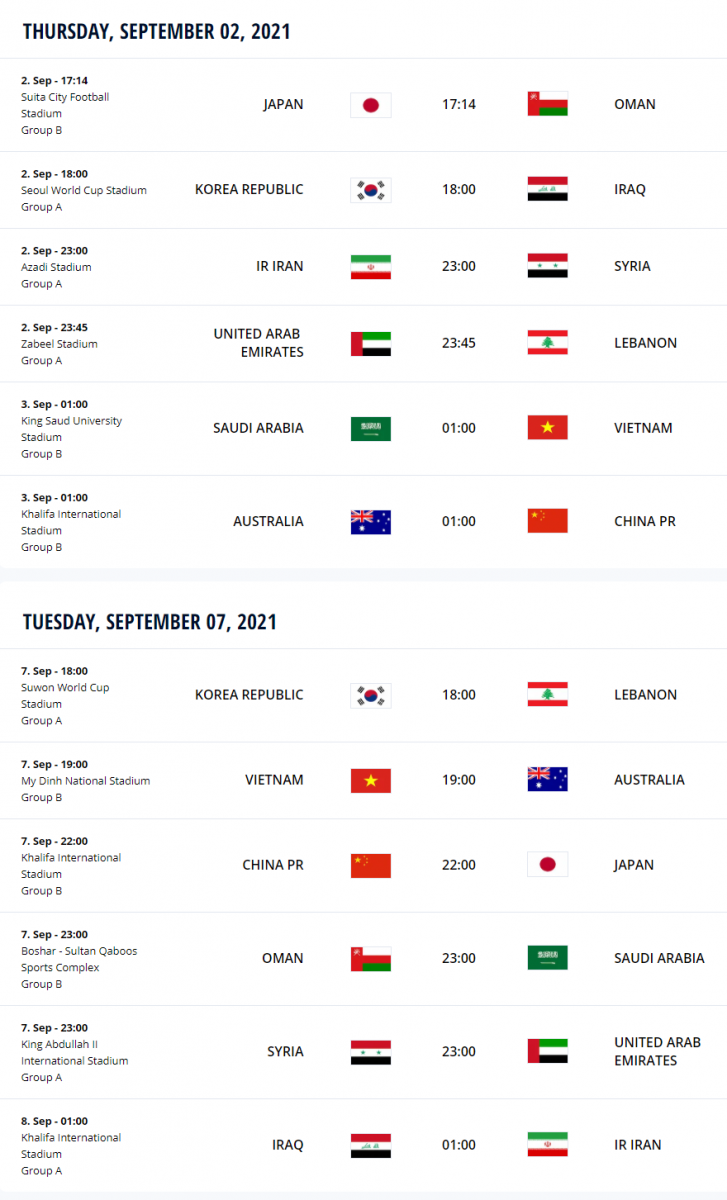Open Vietnam vs Australia match
727x1200 pixels.
363,781
